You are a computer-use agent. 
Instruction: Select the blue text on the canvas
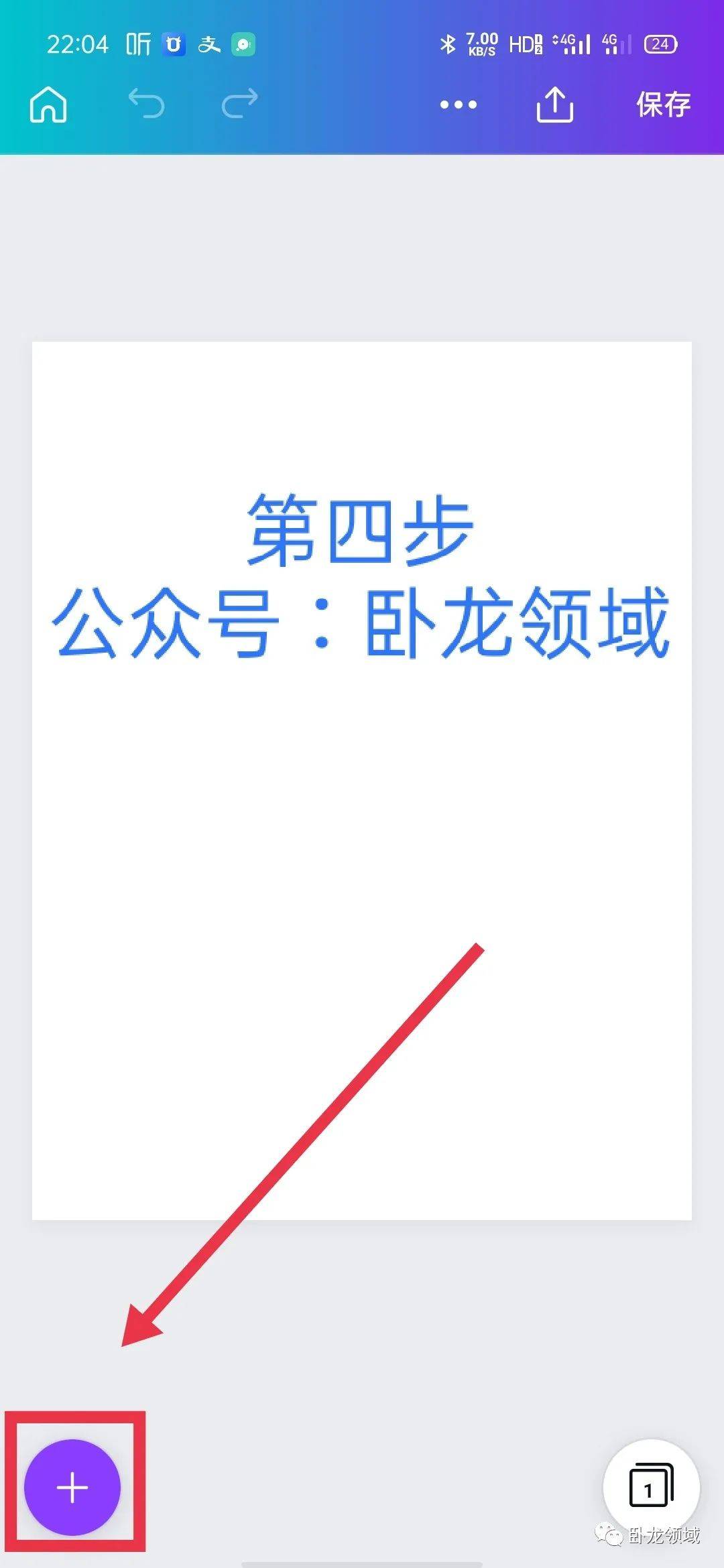(x=362, y=576)
